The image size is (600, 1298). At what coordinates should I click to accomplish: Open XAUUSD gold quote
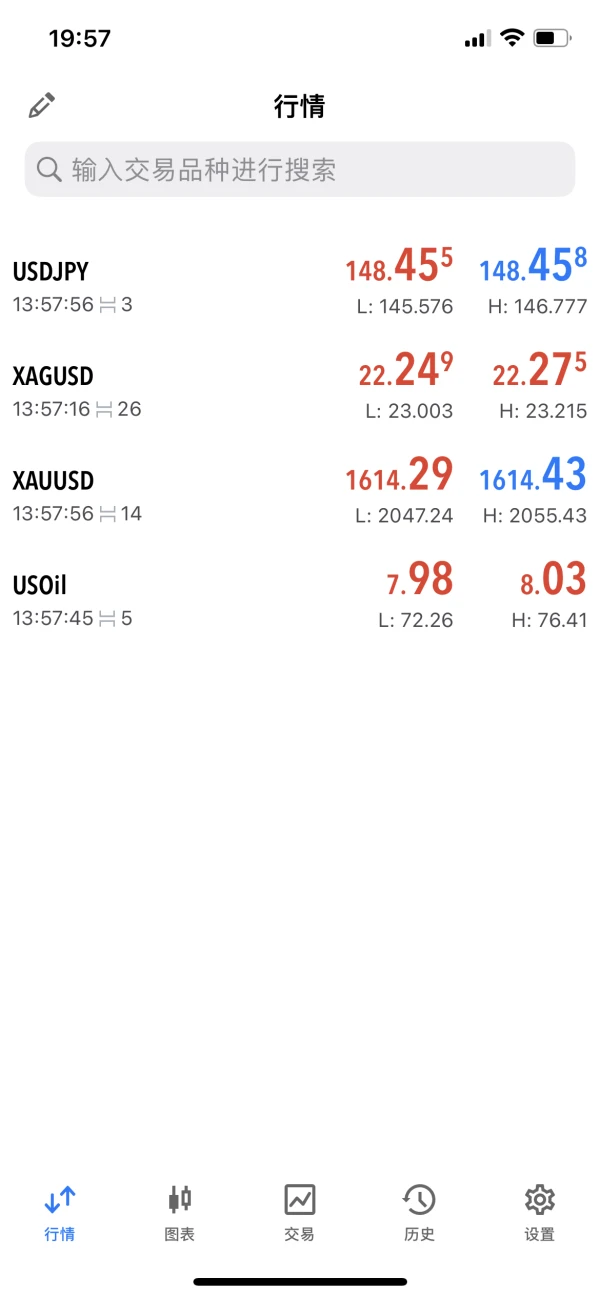300,494
